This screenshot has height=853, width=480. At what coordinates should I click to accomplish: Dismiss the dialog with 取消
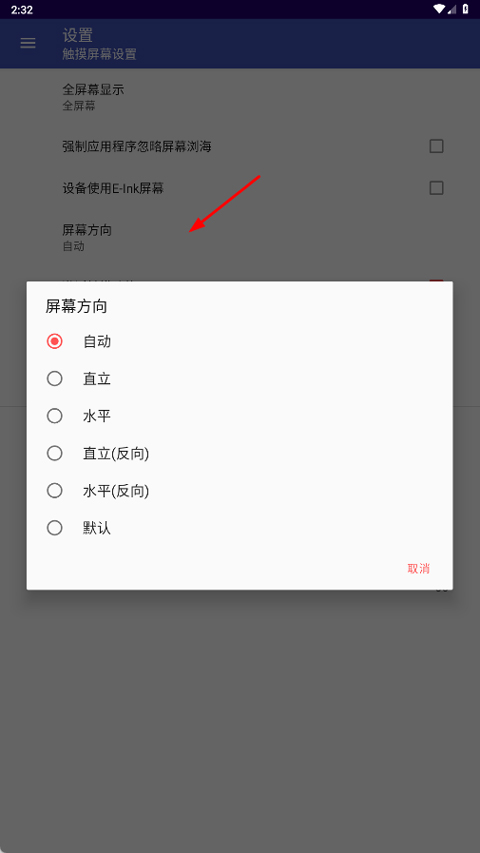point(419,568)
